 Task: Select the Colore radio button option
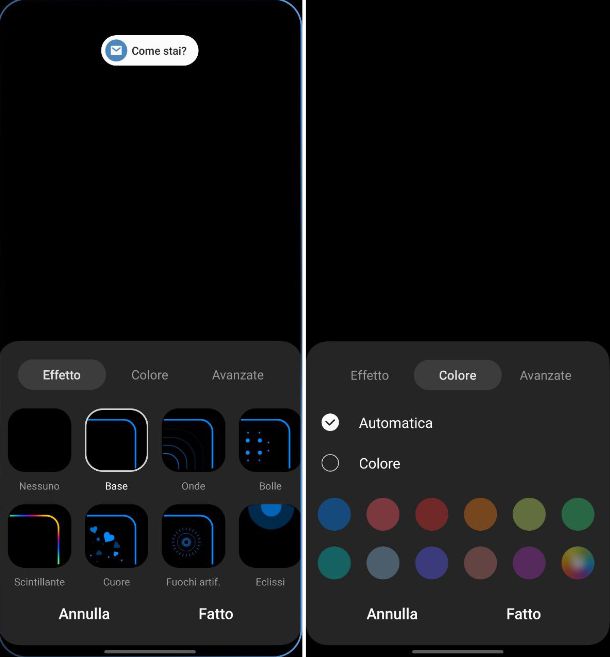(x=331, y=463)
